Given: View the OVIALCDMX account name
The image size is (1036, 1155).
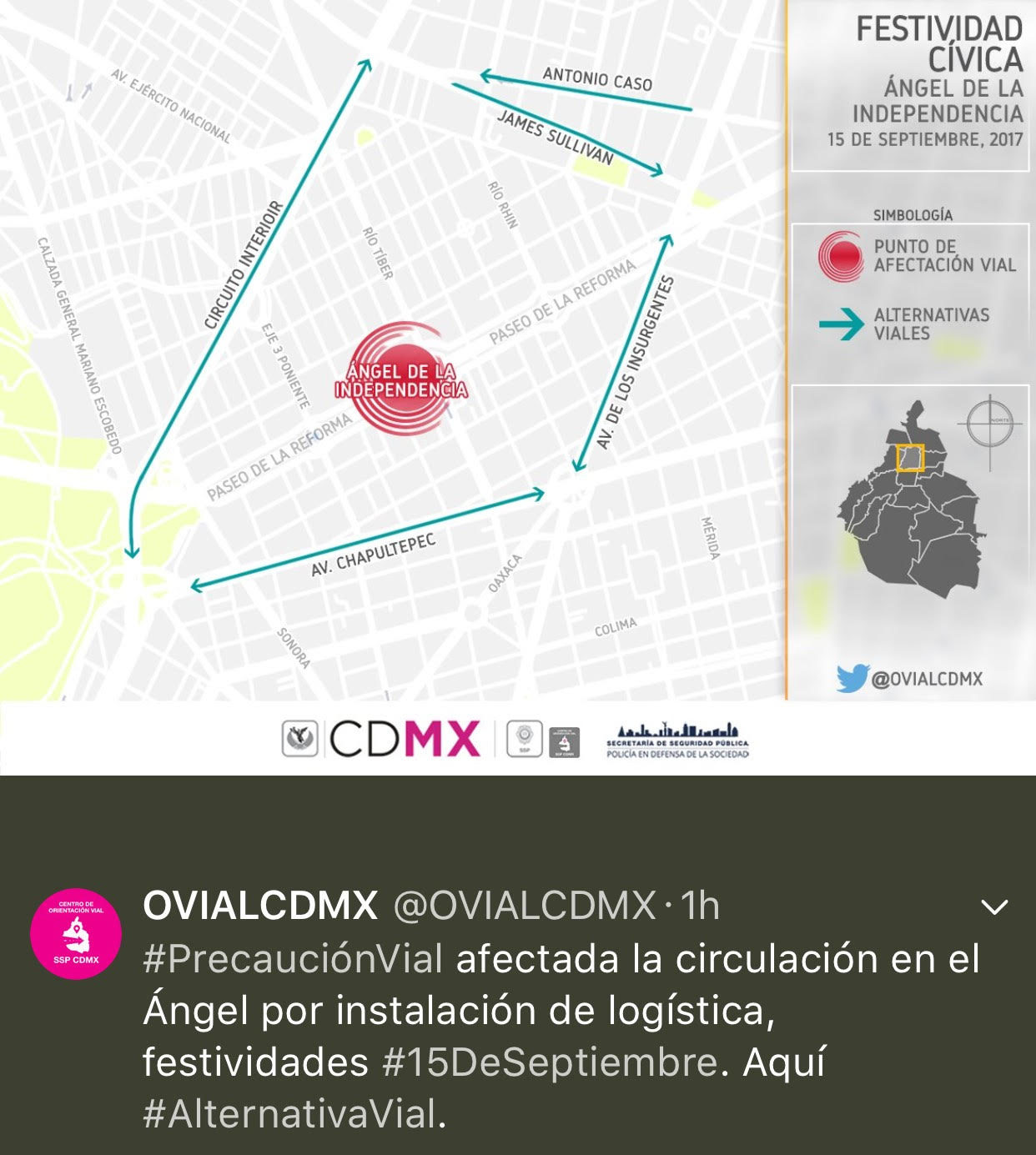Looking at the screenshot, I should coord(260,906).
